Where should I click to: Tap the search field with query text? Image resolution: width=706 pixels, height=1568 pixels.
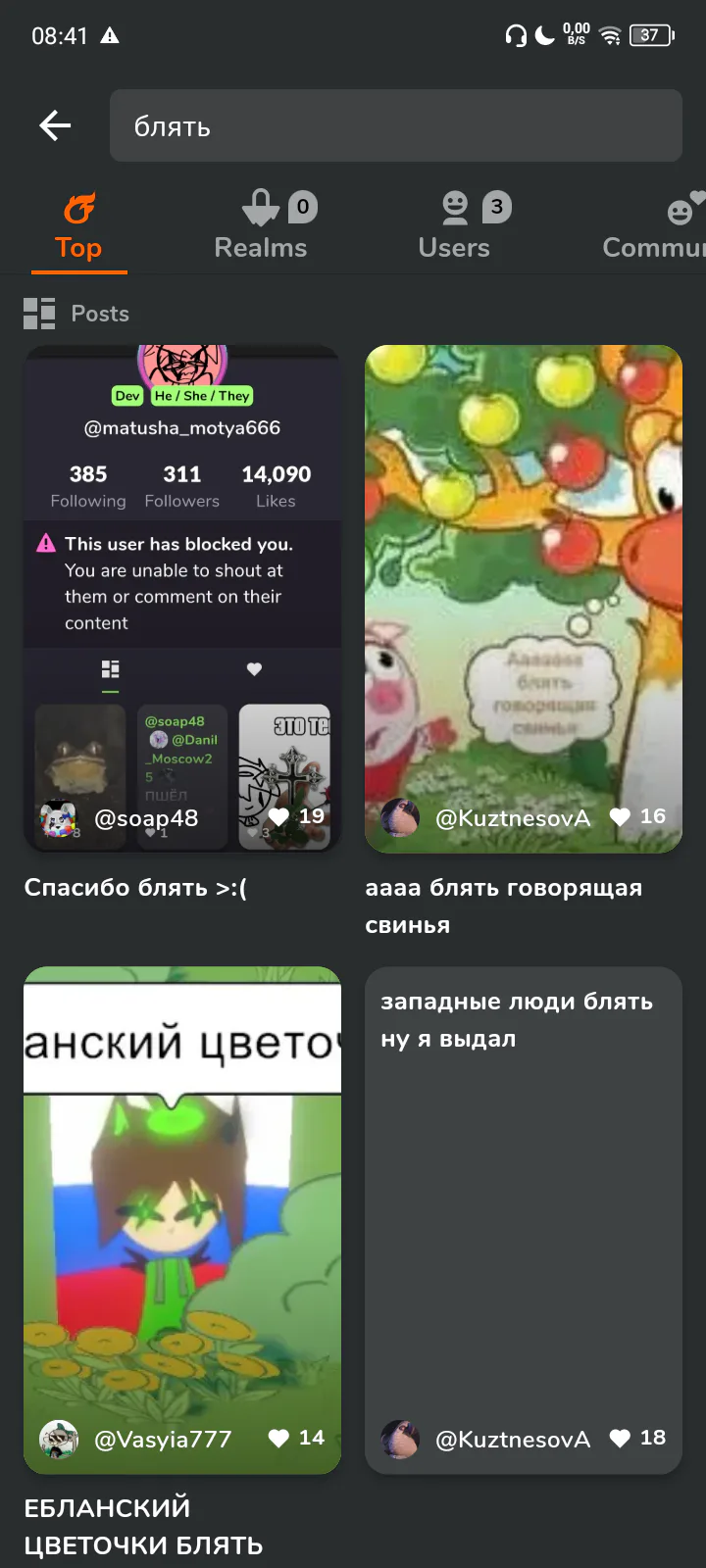(396, 125)
